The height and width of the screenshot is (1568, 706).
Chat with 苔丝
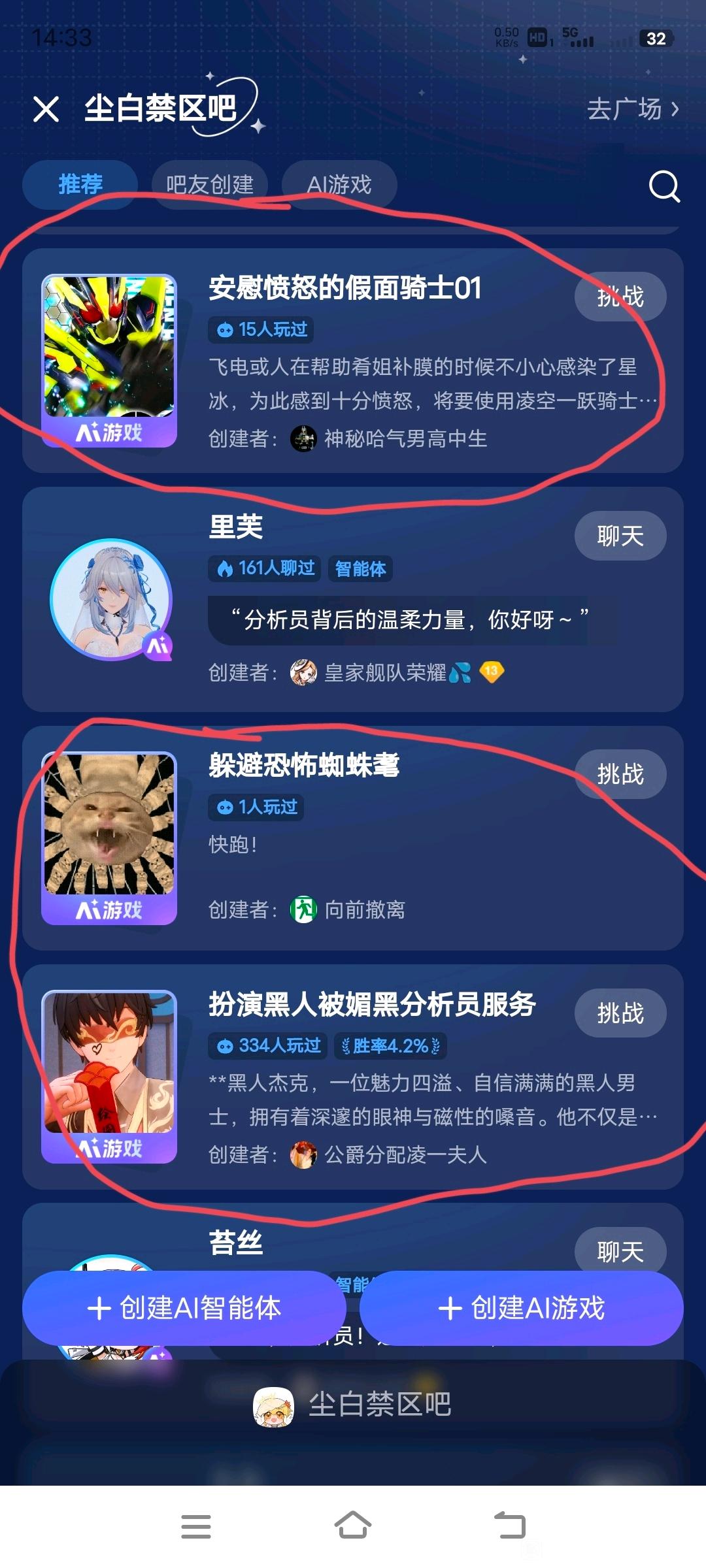click(620, 1249)
